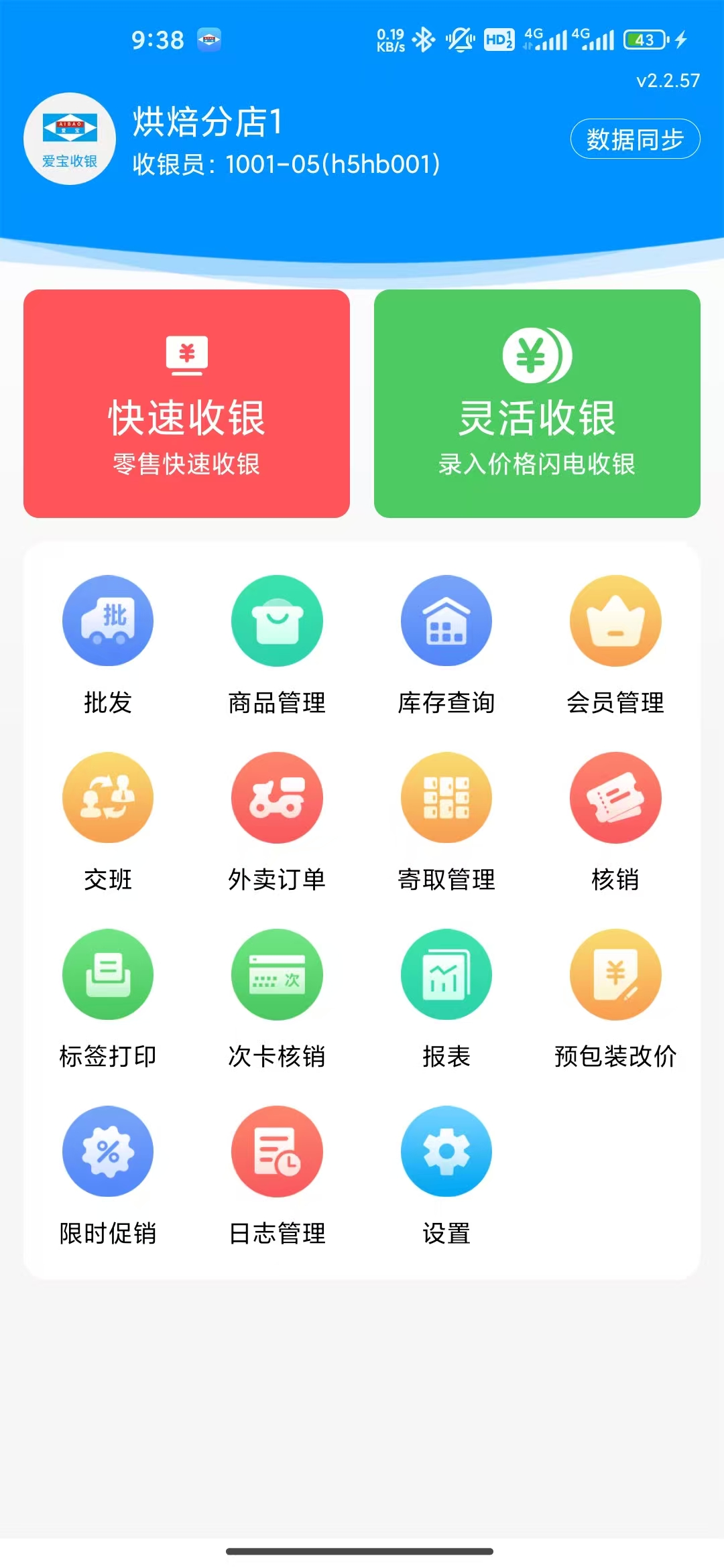
Task: Launch 标签打印 label printing
Action: (108, 975)
